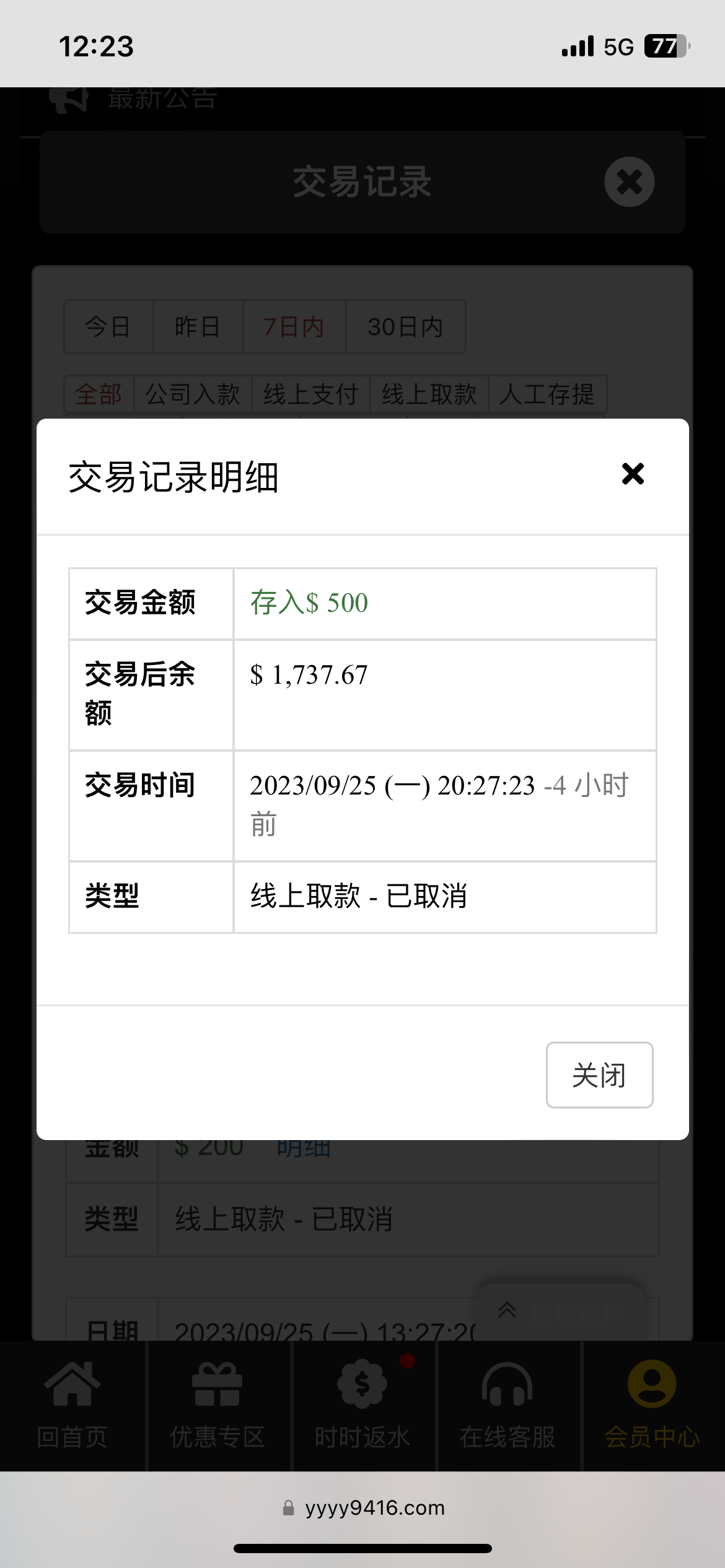Dismiss the transaction detail dialog via X

click(x=633, y=474)
